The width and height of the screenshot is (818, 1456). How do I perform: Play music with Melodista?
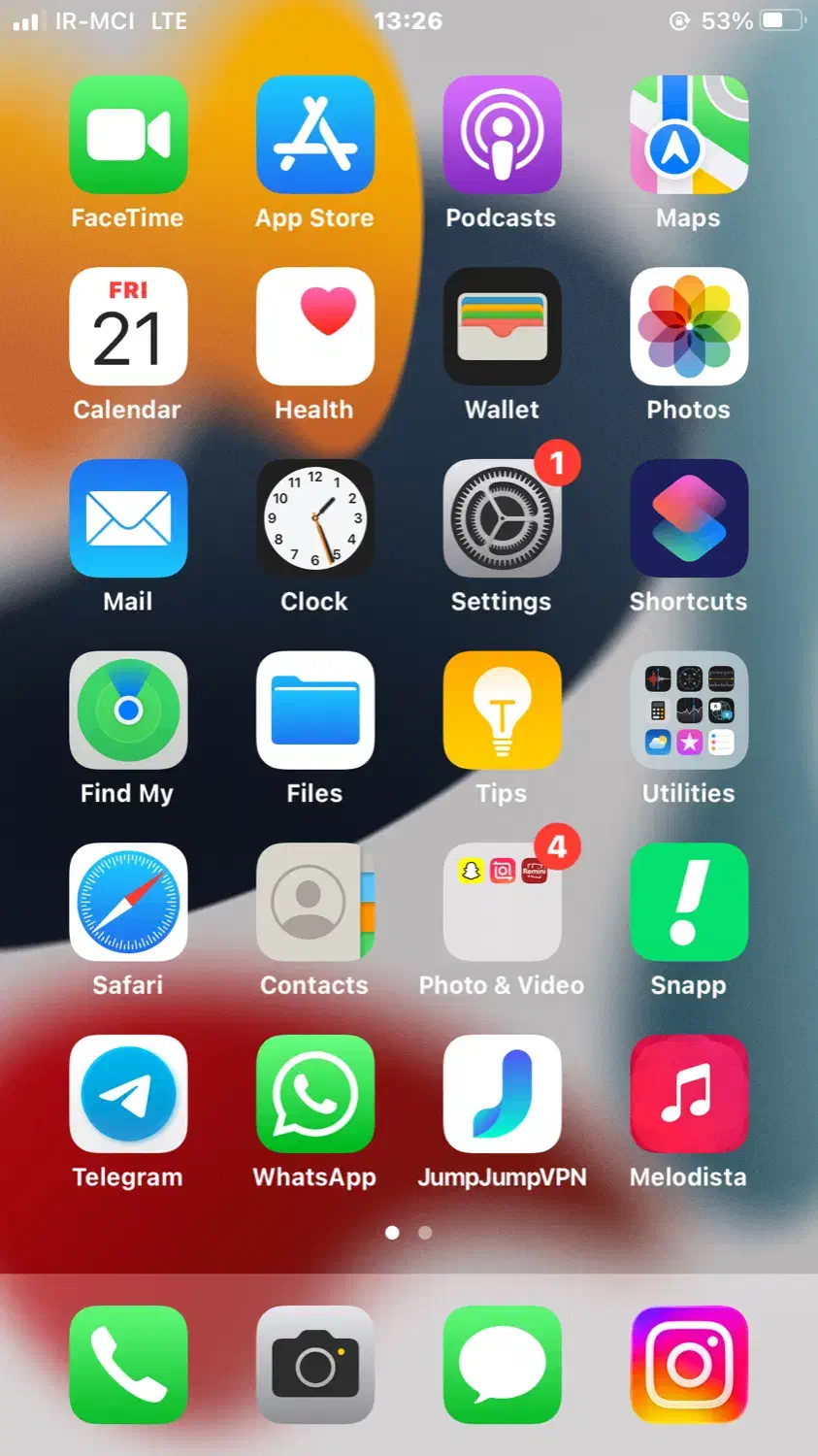pyautogui.click(x=688, y=1094)
